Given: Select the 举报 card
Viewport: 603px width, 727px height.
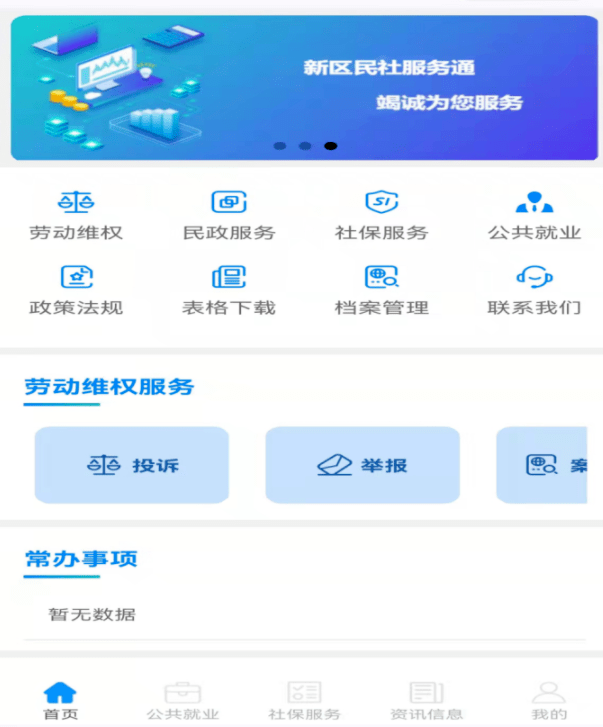Looking at the screenshot, I should pyautogui.click(x=362, y=465).
